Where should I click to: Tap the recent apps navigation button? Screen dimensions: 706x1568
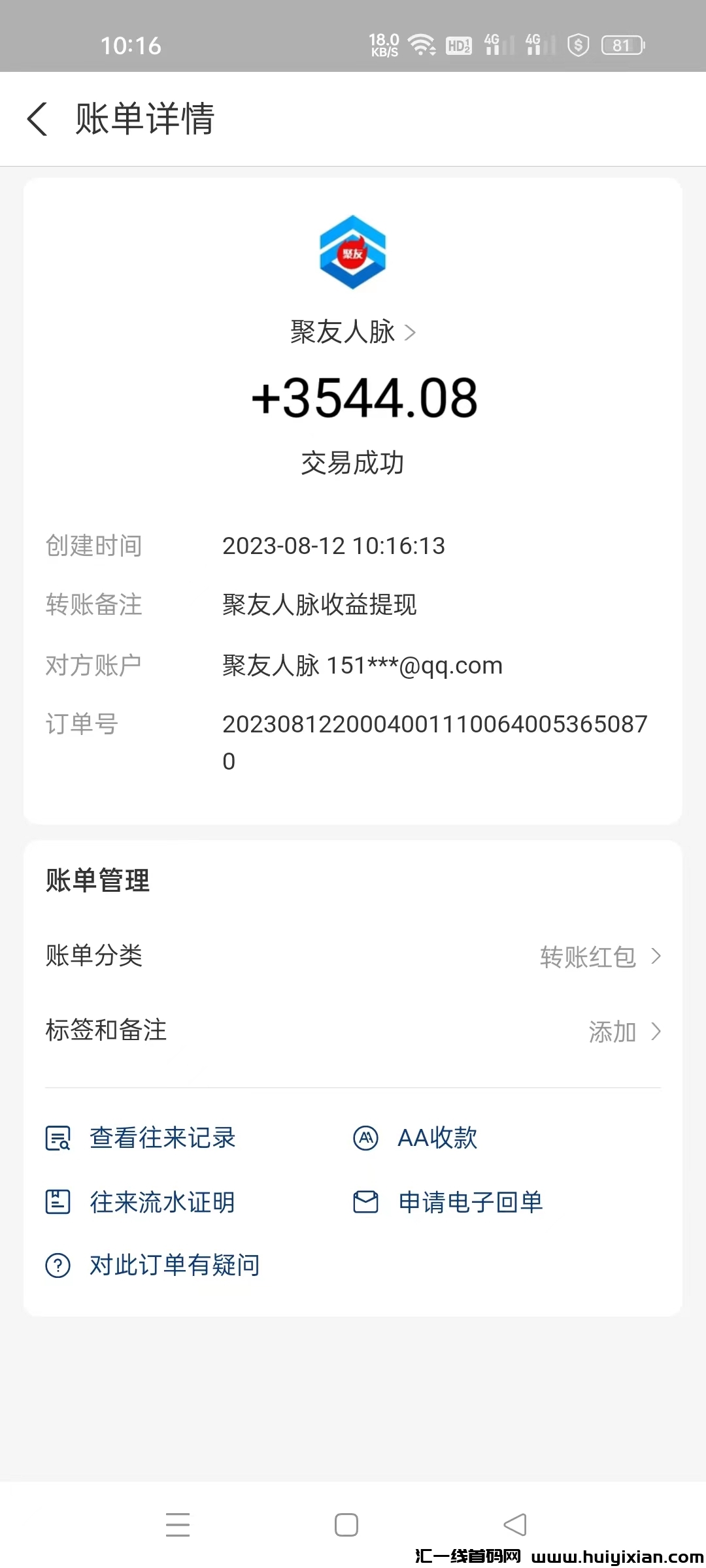177,1524
